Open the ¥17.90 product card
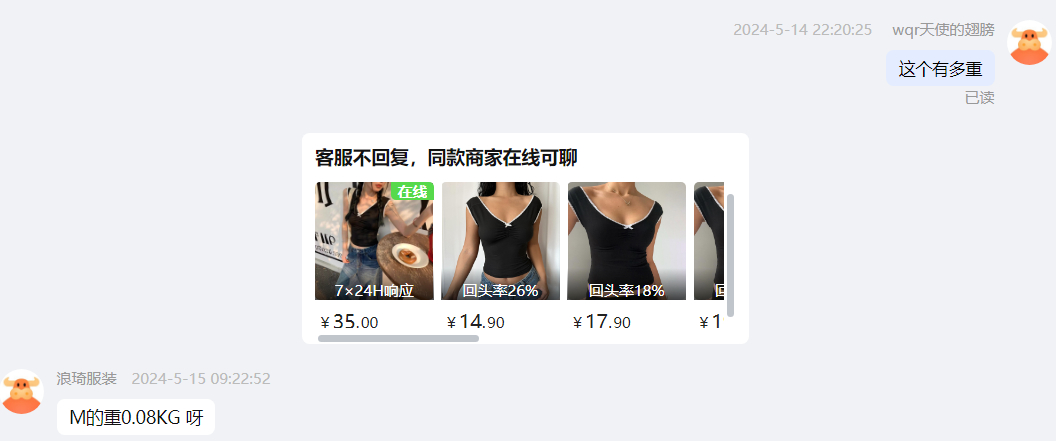The image size is (1056, 441). point(626,241)
